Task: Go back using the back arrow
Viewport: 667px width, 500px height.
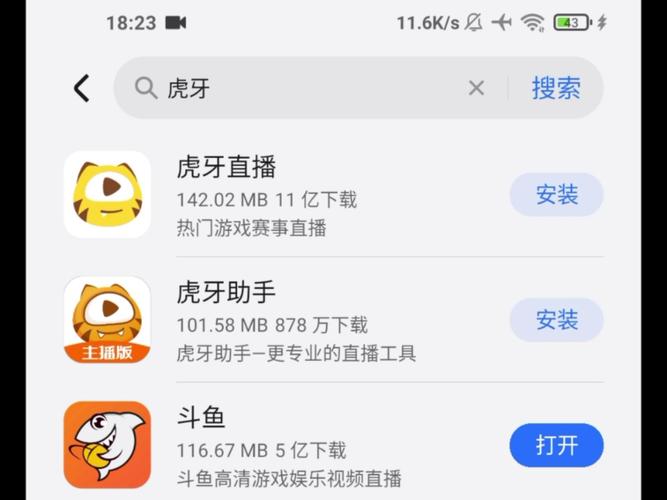Action: pyautogui.click(x=82, y=88)
